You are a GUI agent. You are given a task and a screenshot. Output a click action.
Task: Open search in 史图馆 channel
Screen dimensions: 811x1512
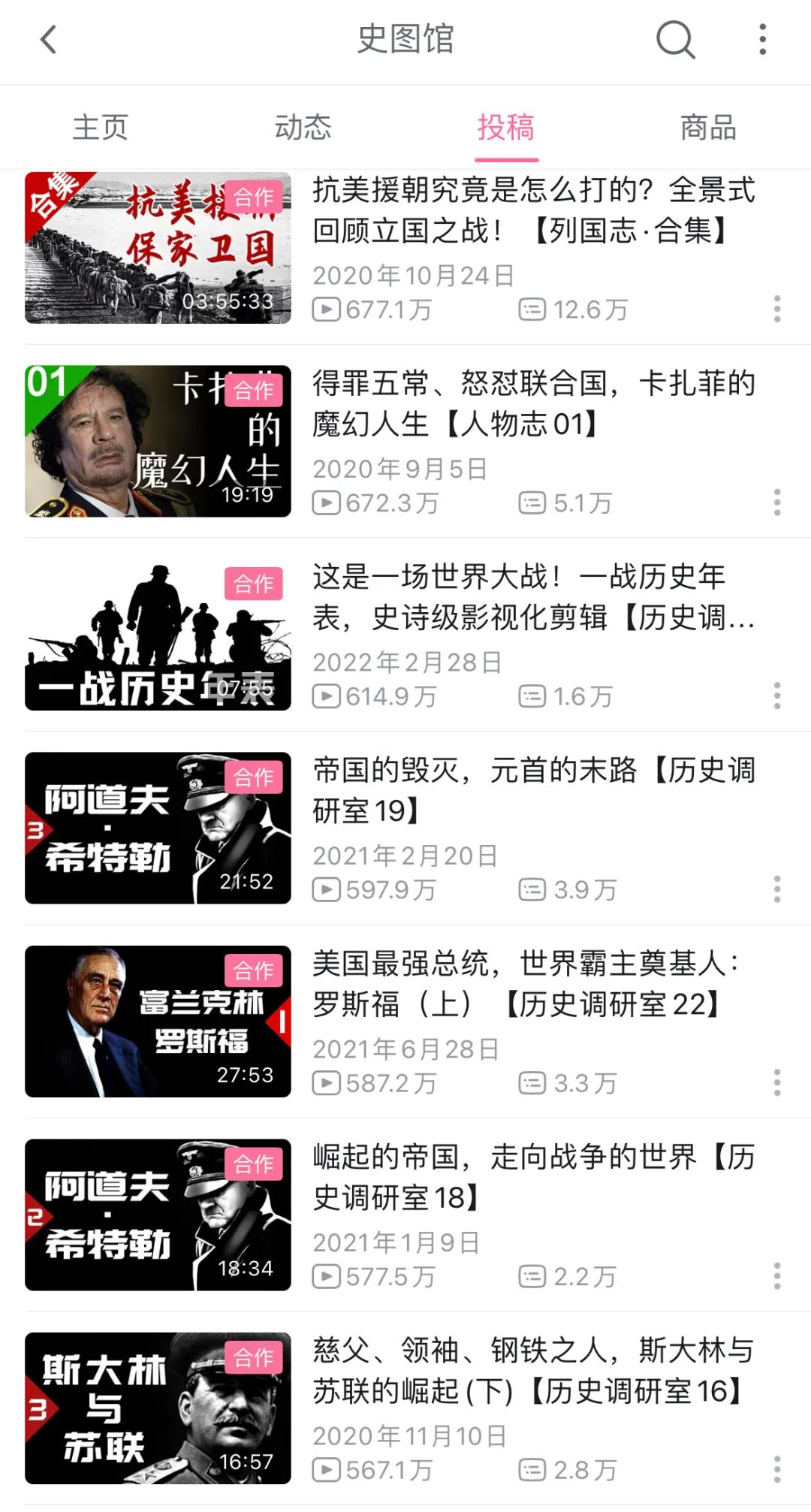coord(675,40)
